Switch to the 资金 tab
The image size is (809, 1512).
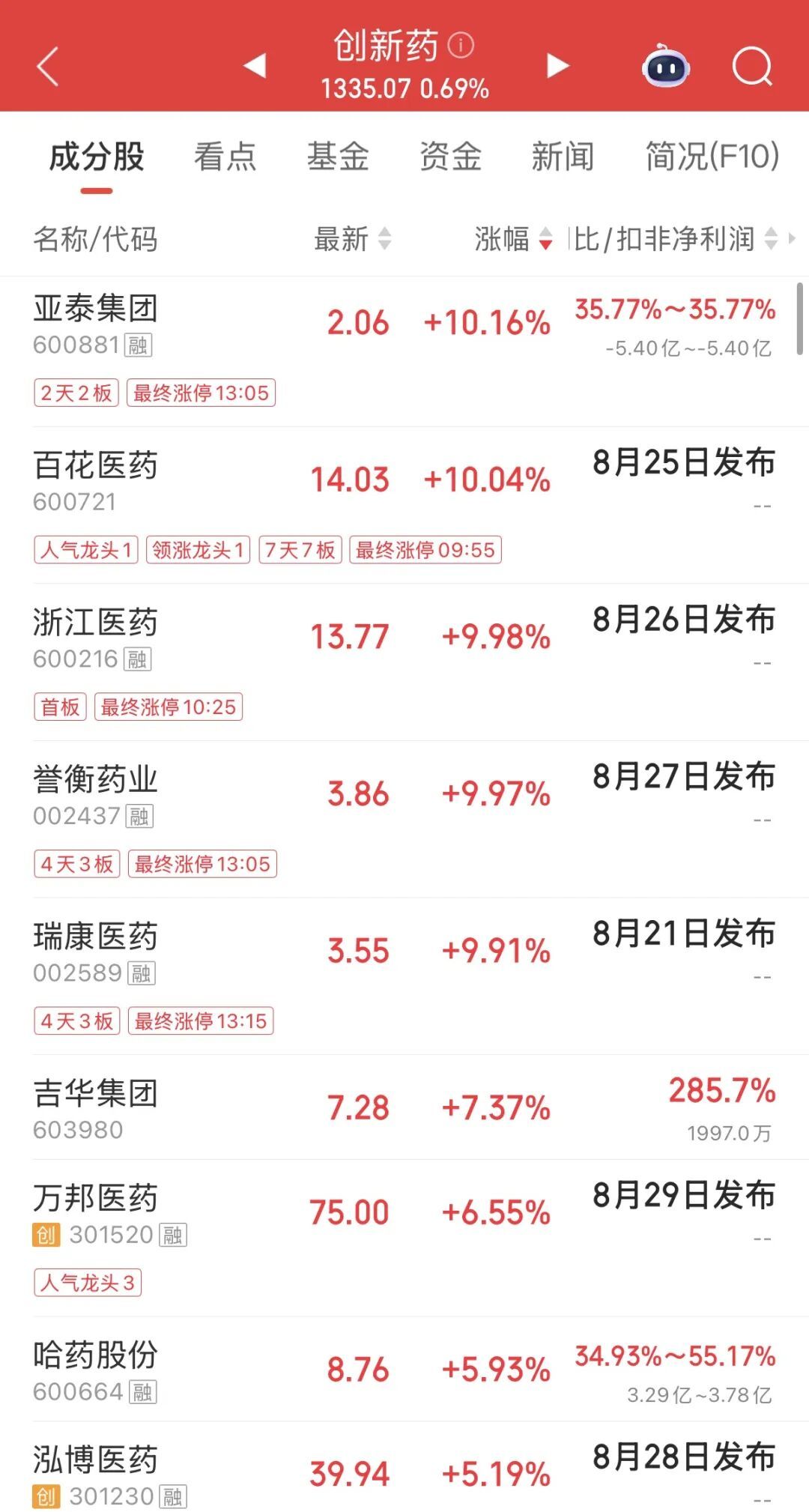[450, 157]
